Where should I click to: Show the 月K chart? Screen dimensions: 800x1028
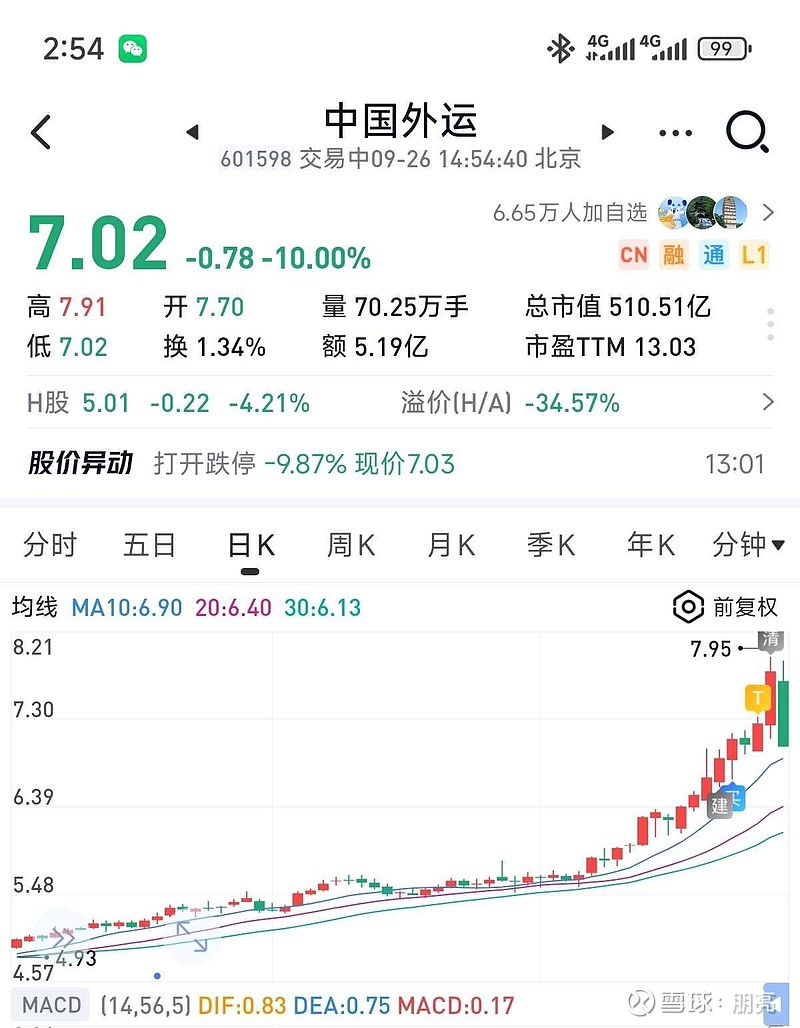tap(450, 545)
